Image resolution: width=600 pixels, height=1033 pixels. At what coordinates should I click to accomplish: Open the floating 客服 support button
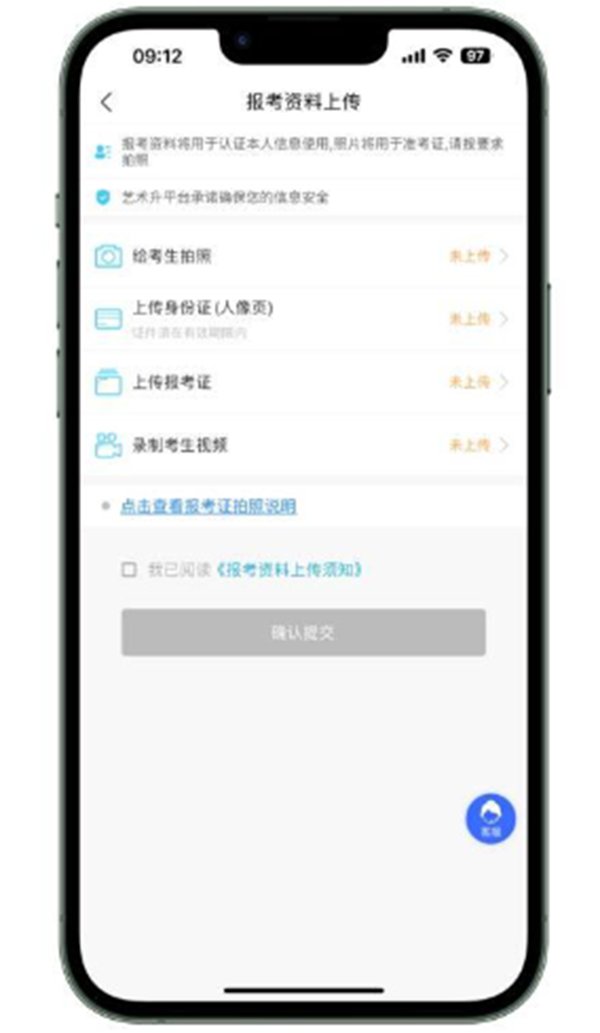pyautogui.click(x=490, y=817)
